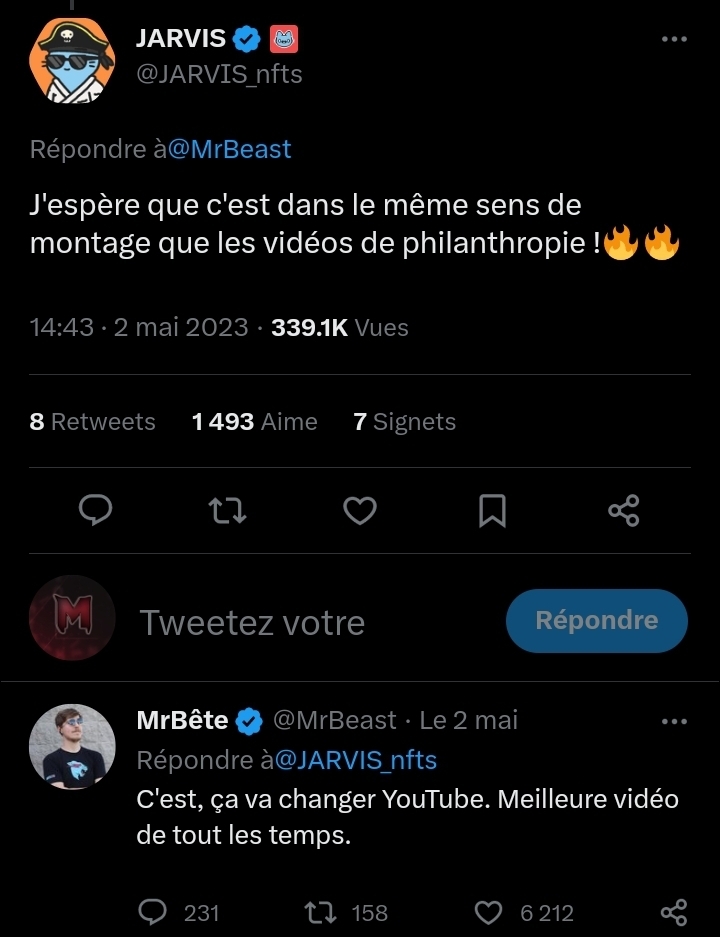This screenshot has height=937, width=720.
Task: Open the @JARVIS_nfts mention link in MrBête's reply
Action: click(x=355, y=760)
